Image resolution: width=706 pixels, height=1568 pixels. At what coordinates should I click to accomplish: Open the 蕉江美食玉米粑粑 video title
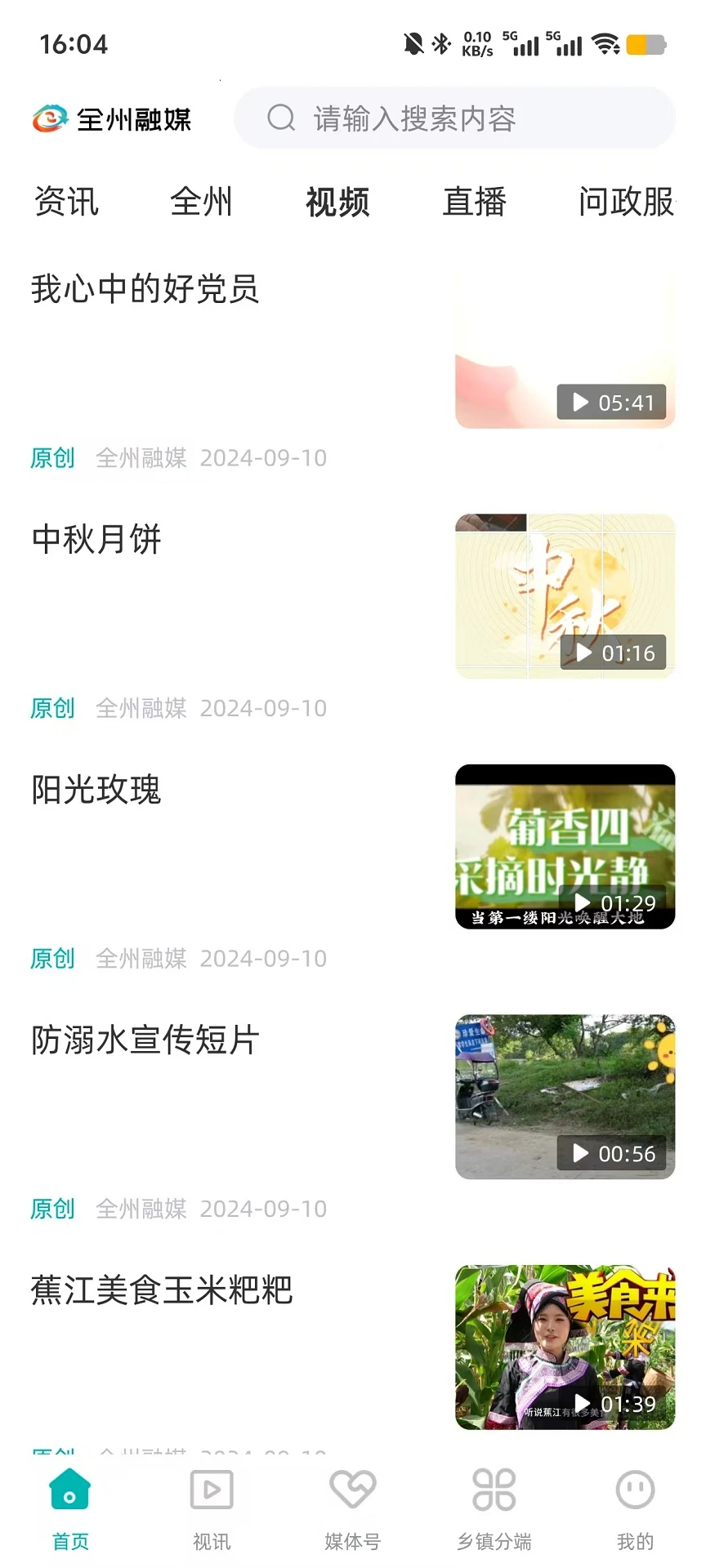pos(162,1289)
